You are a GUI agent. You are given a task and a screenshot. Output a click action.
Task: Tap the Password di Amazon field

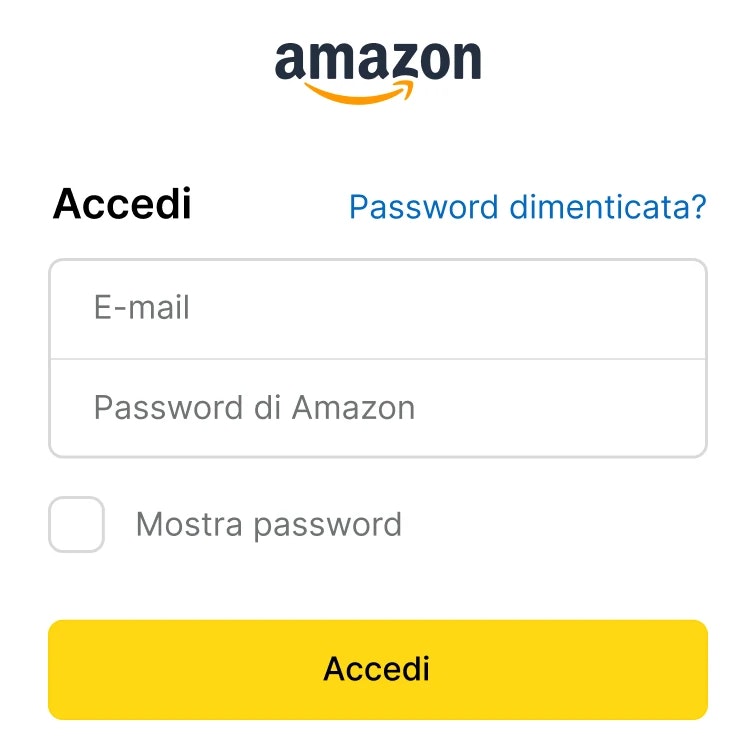pos(378,408)
